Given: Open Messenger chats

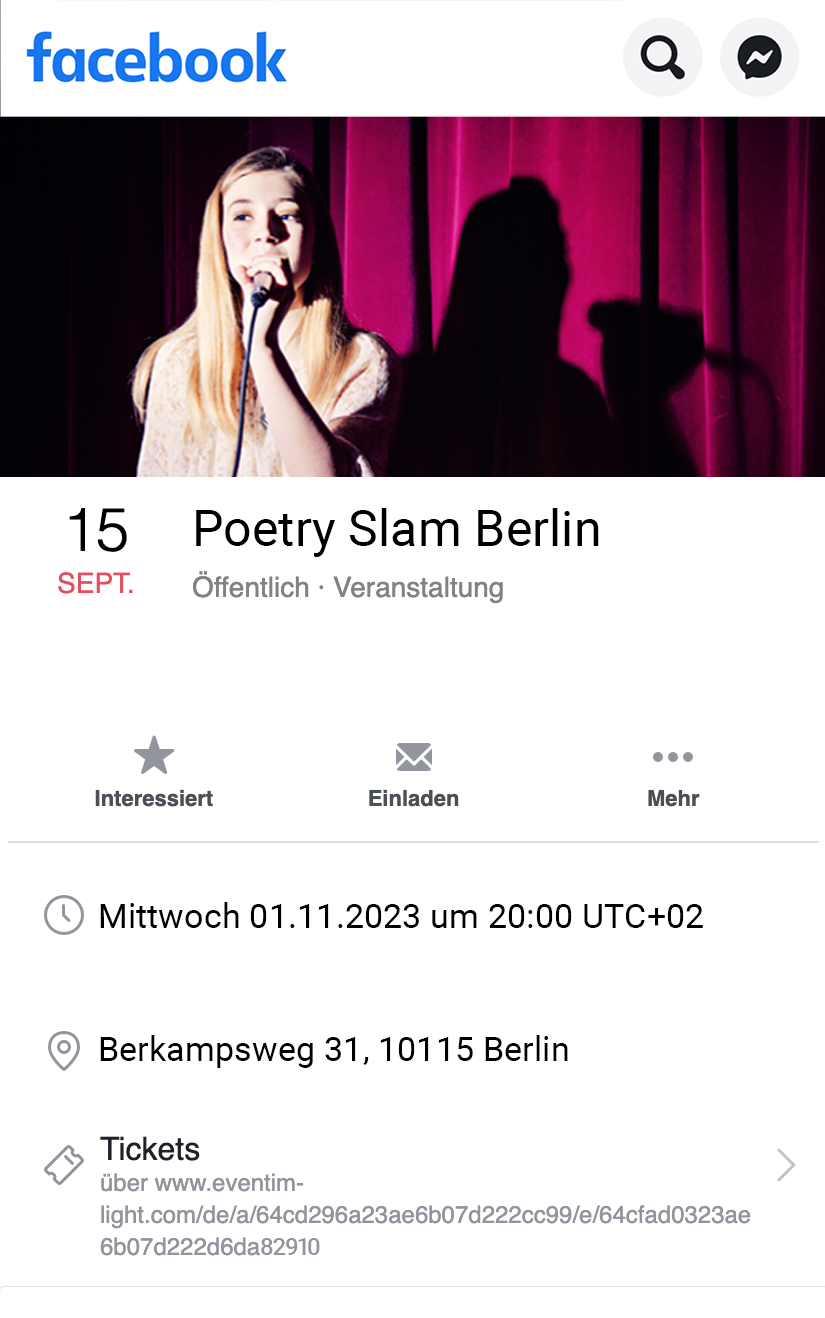Looking at the screenshot, I should click(759, 58).
